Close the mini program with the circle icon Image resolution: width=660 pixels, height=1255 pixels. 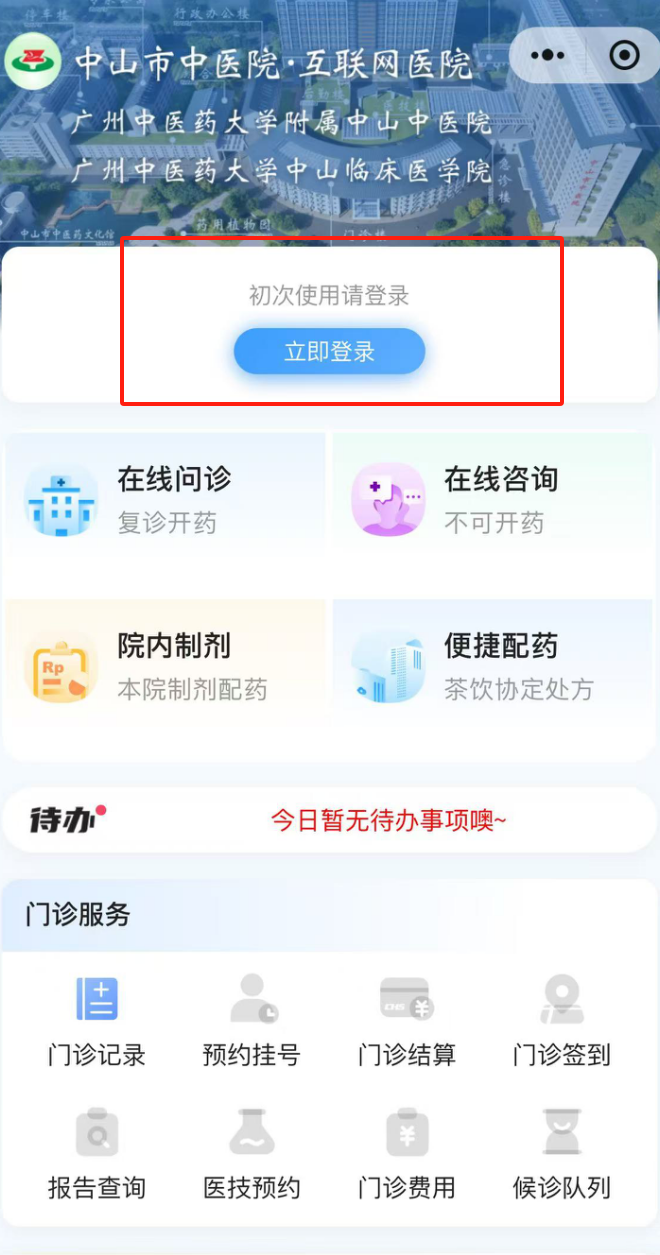624,55
